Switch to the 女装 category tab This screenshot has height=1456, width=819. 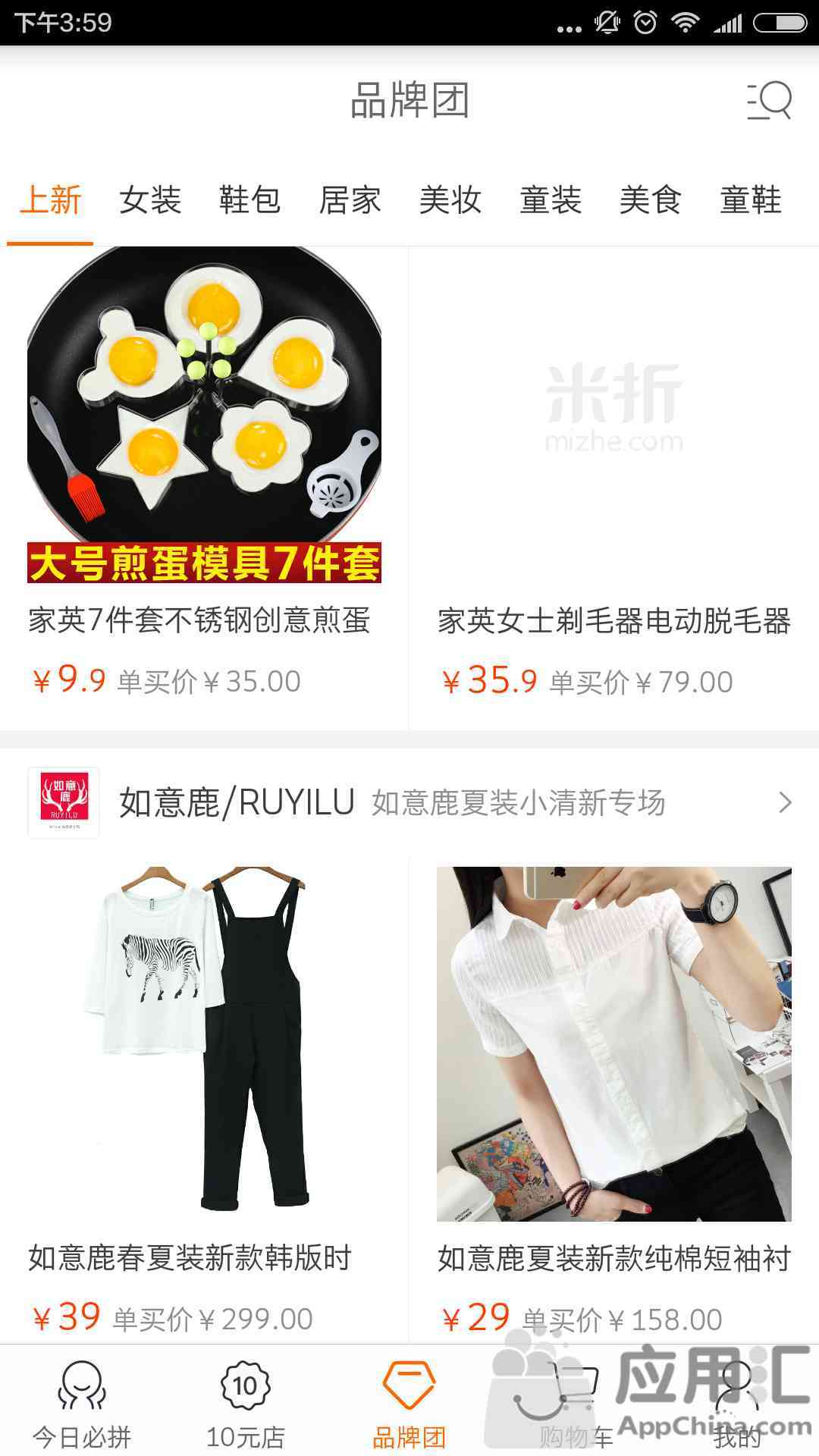coord(150,201)
